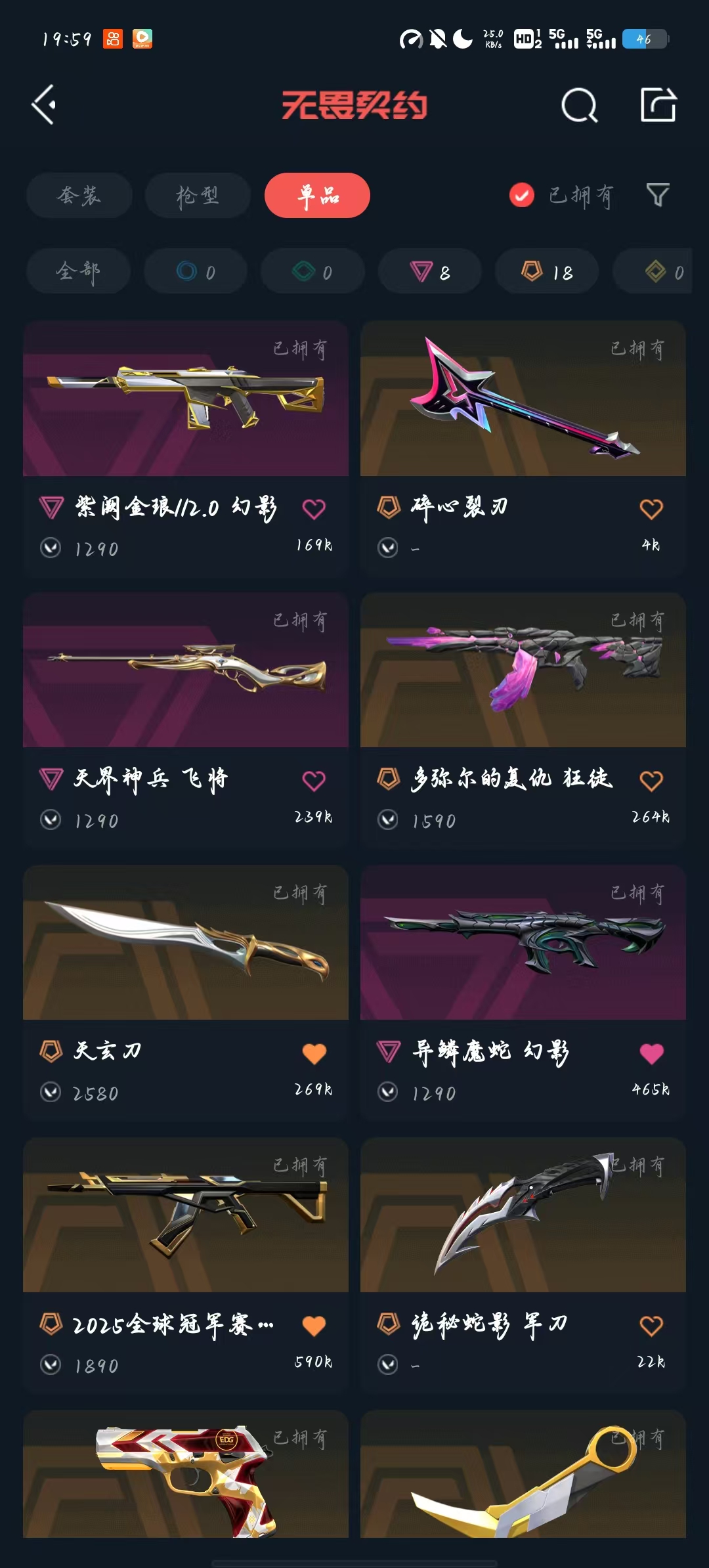Unlike the 天玄刃 skin heart
This screenshot has height=1568, width=709.
314,1053
